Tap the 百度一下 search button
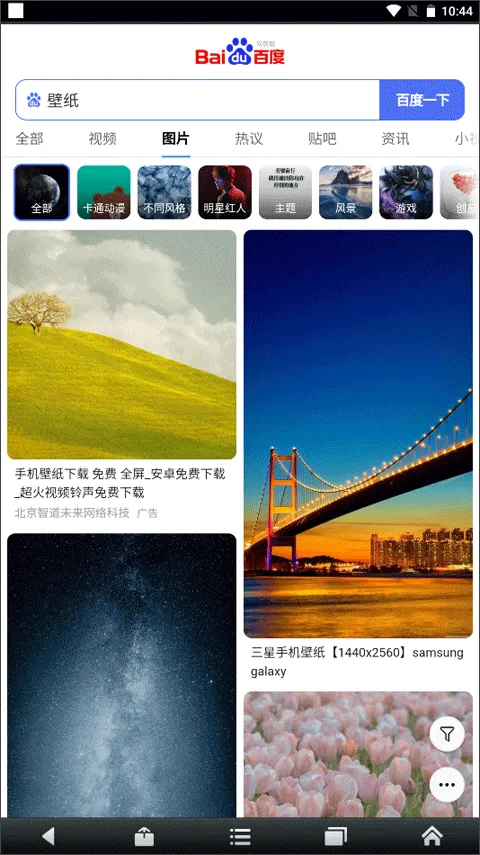Screen dimensions: 480x855 pyautogui.click(x=422, y=100)
